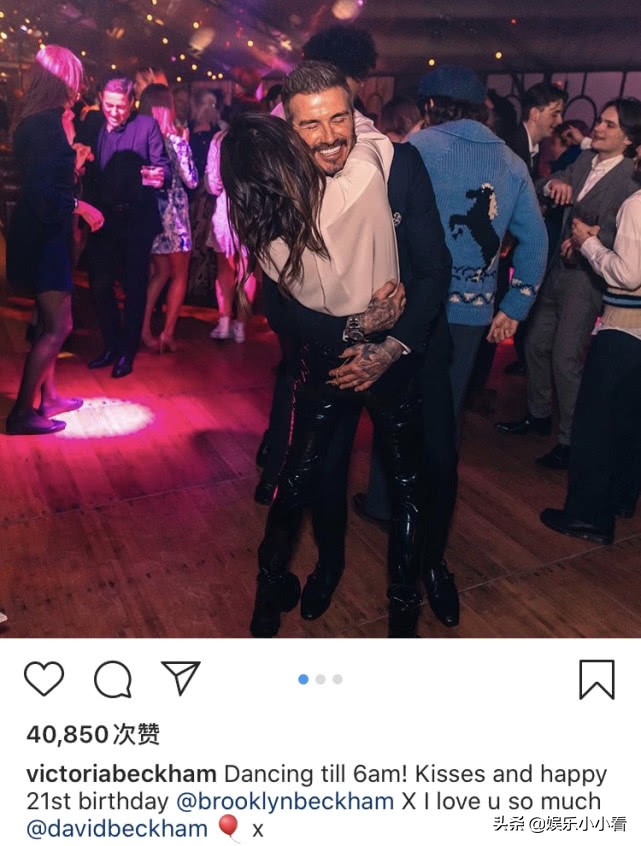The width and height of the screenshot is (641, 846).
Task: Open the @davidbeckham mention
Action: tap(117, 828)
